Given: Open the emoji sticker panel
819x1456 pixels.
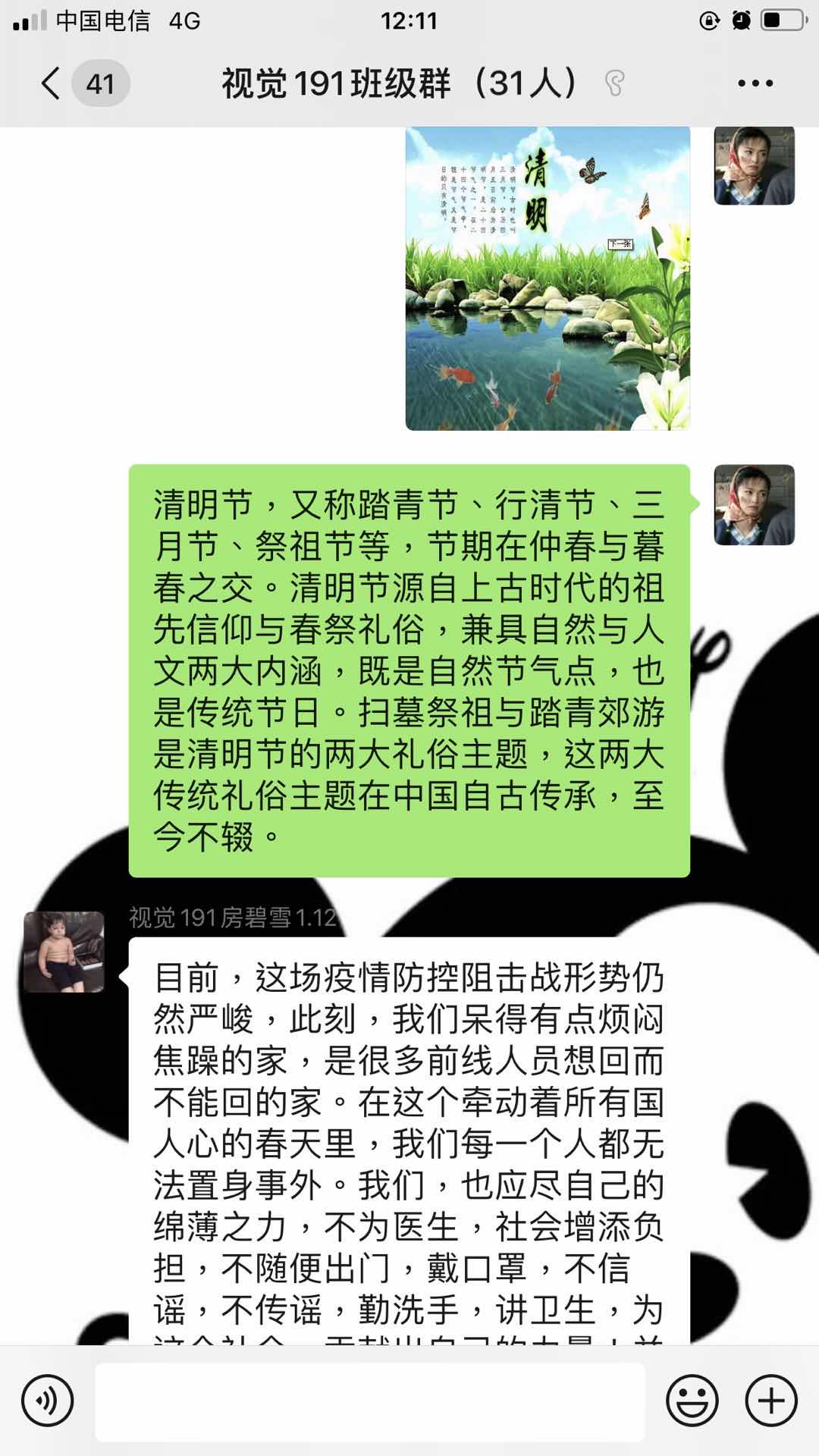Looking at the screenshot, I should coord(692,1401).
